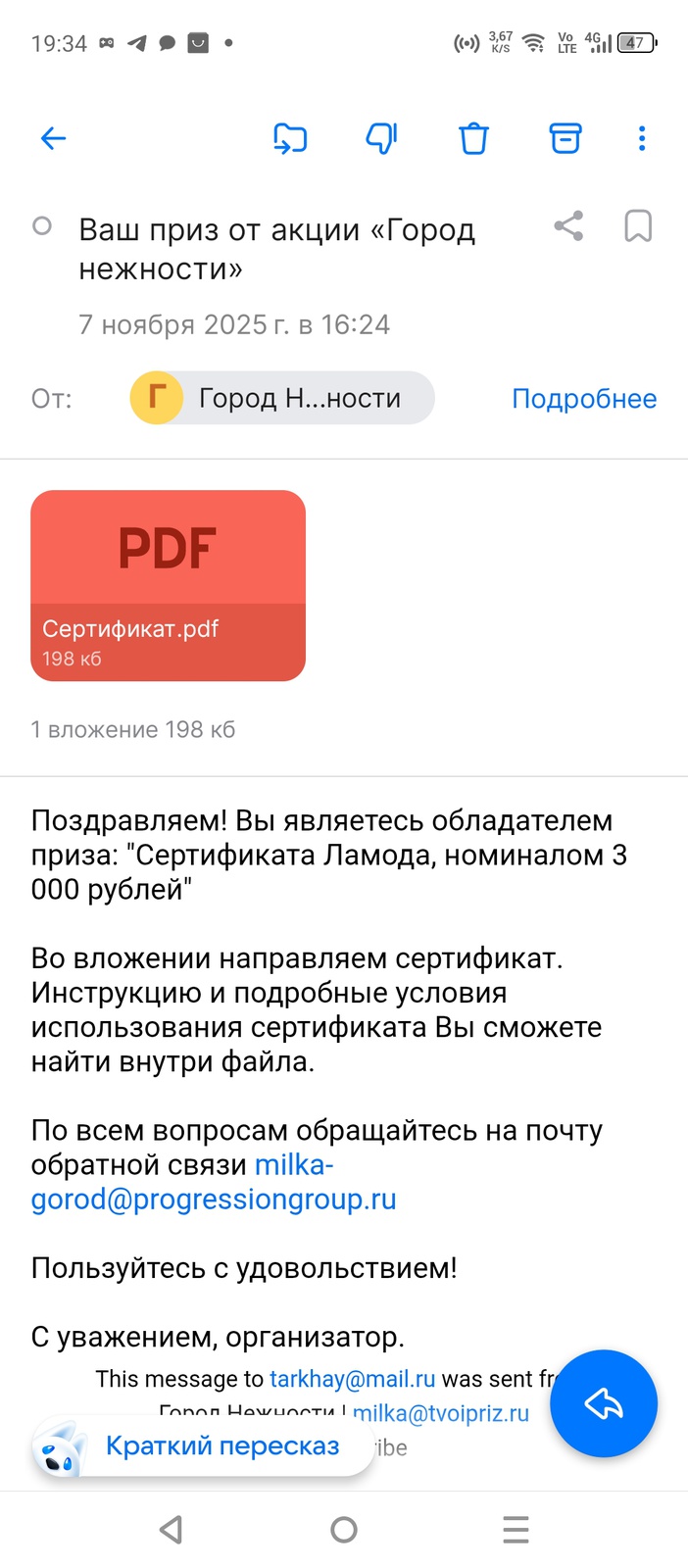Archive this email
This screenshot has height=1568, width=688.
coord(565,139)
